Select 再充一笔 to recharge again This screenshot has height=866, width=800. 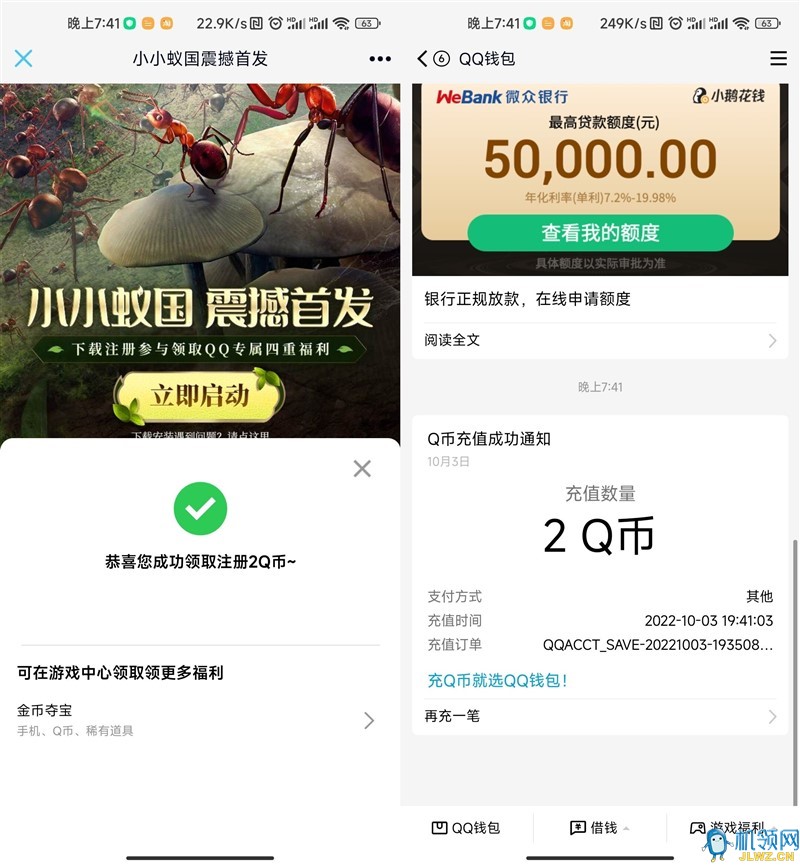[600, 716]
